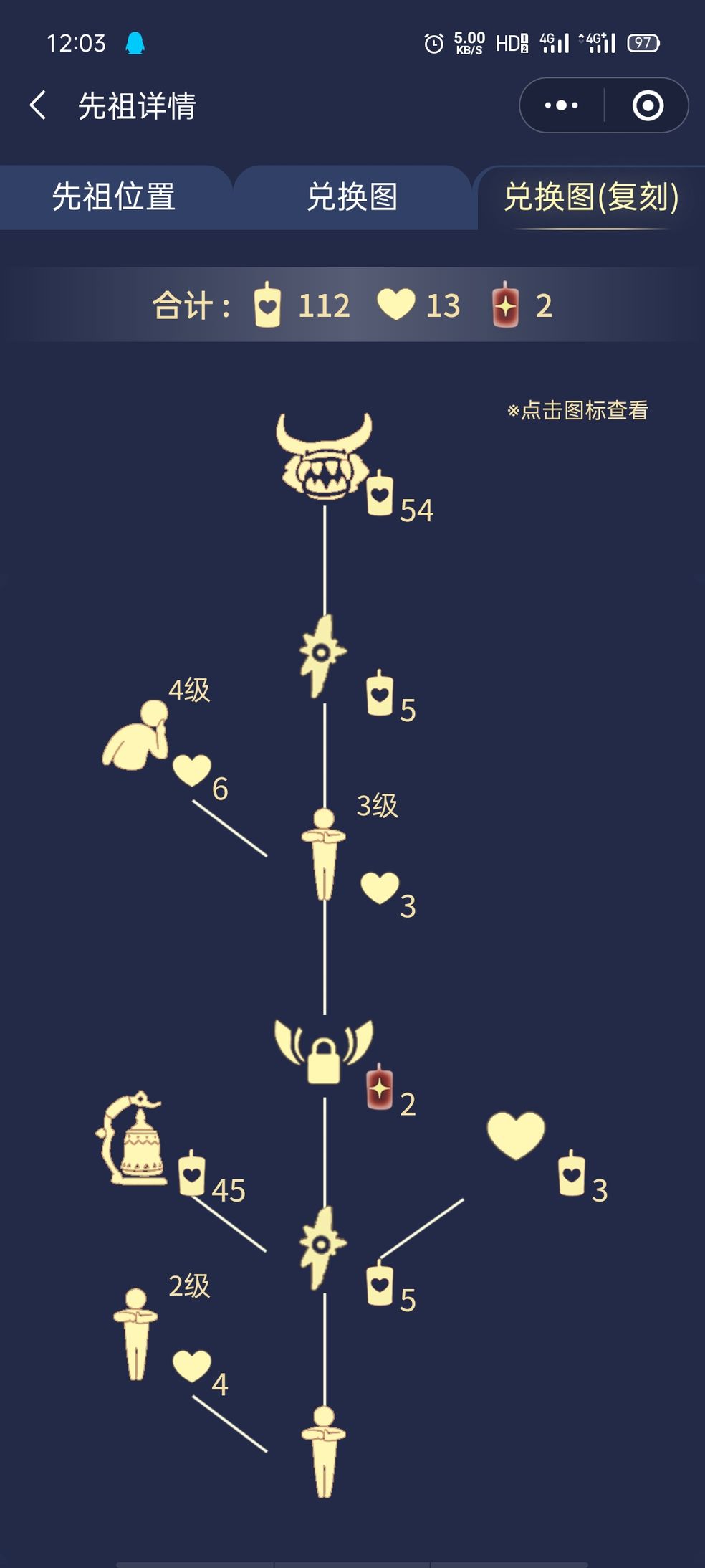Viewport: 705px width, 1568px height.
Task: Switch to the 先祖位置 tab
Action: coord(113,197)
